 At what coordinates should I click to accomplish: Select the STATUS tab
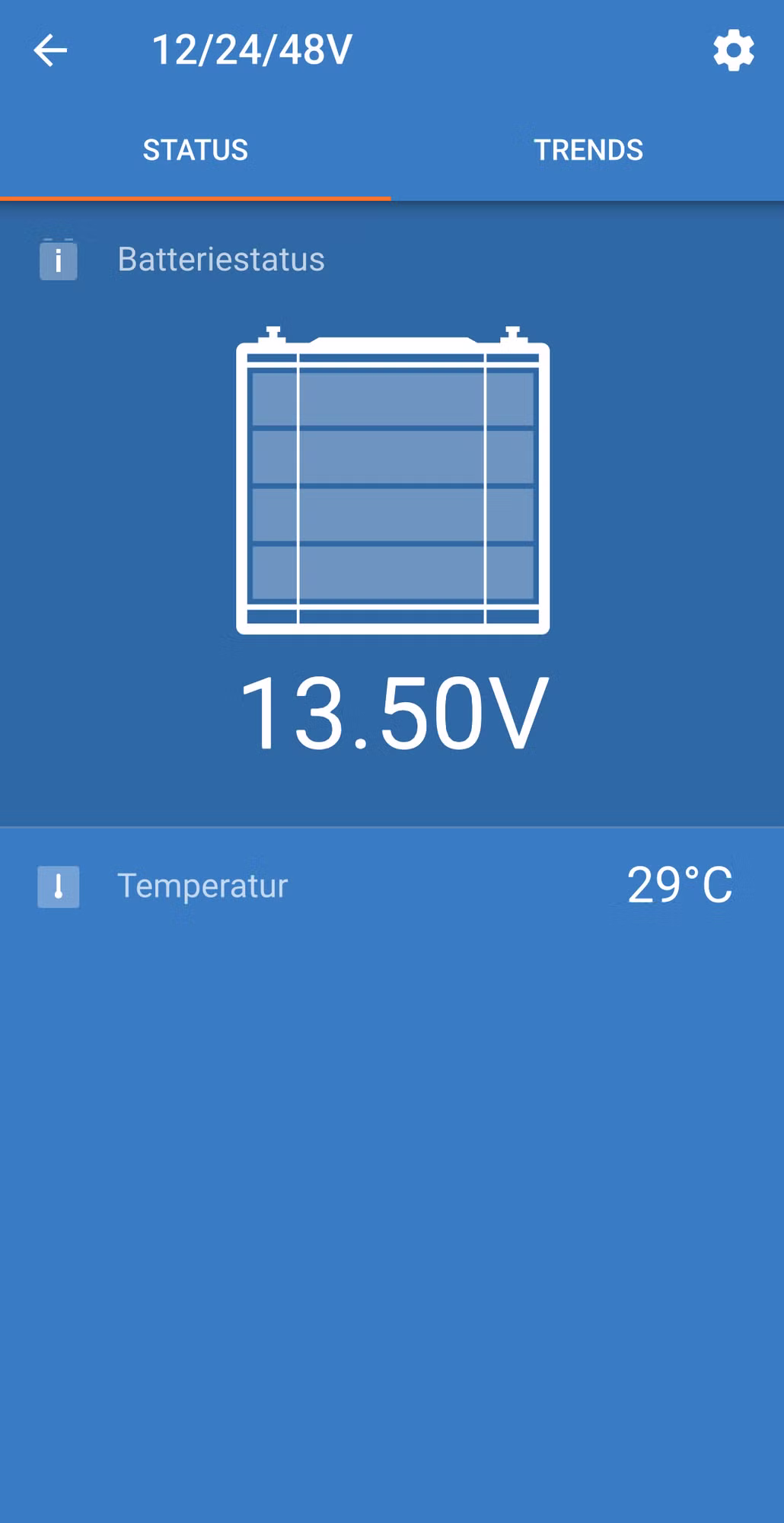(196, 150)
